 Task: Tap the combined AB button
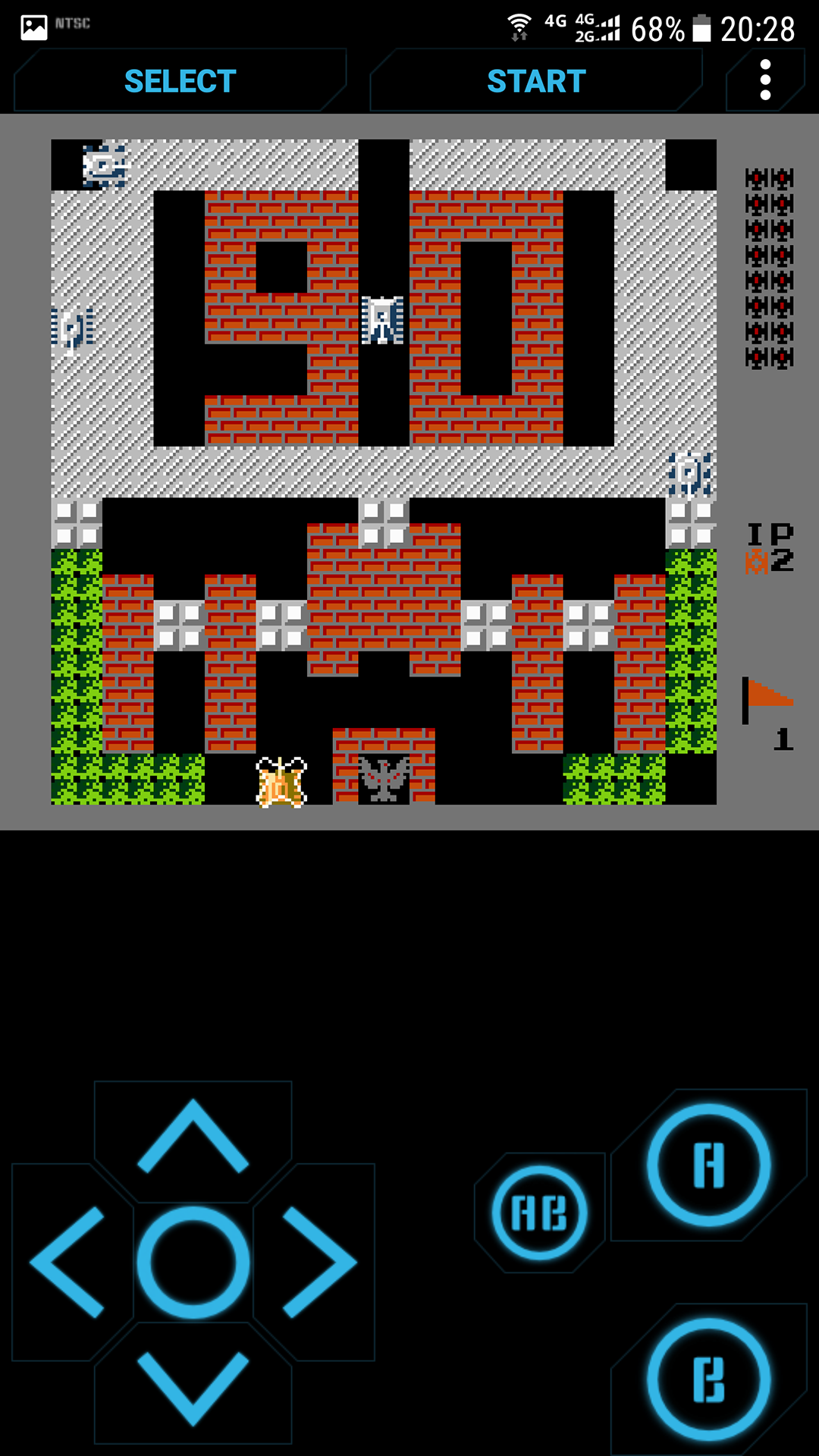pyautogui.click(x=539, y=1212)
